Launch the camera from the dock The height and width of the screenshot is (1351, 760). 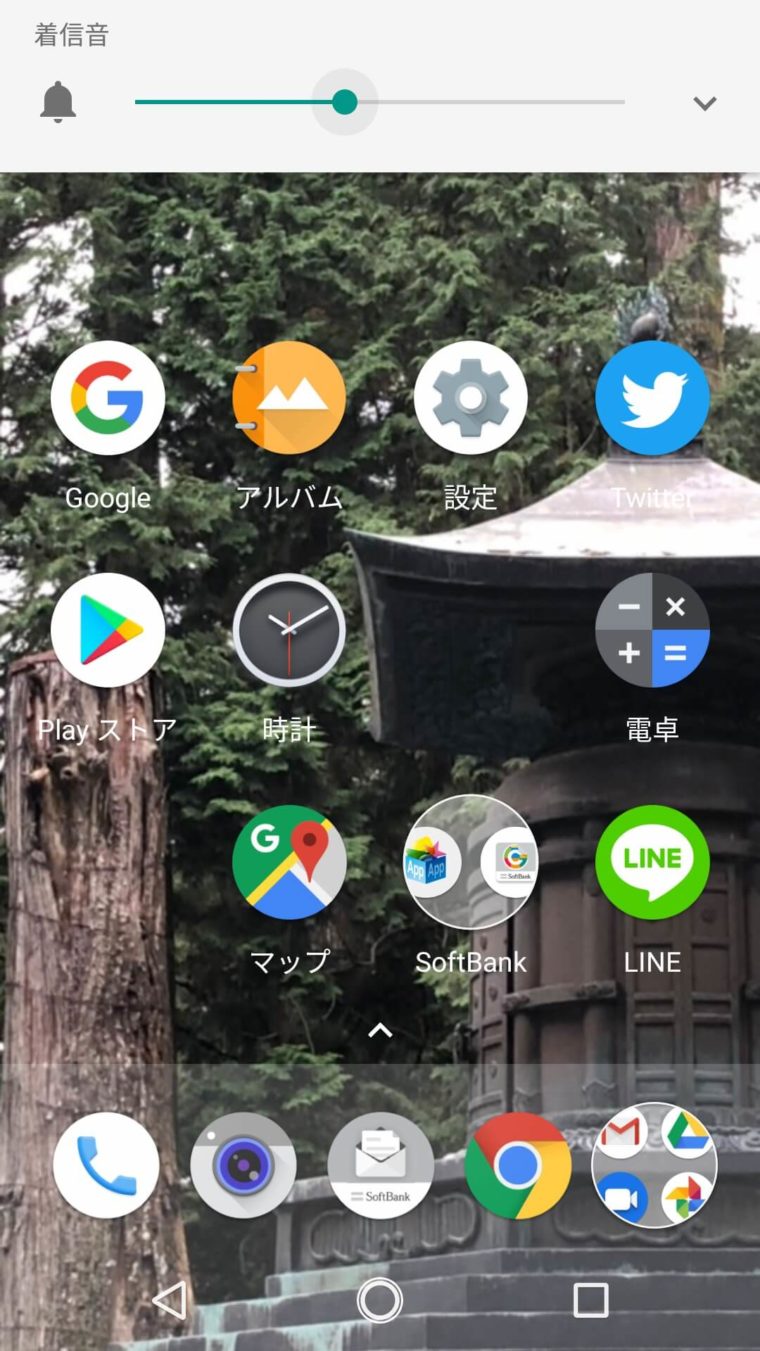pos(243,1165)
